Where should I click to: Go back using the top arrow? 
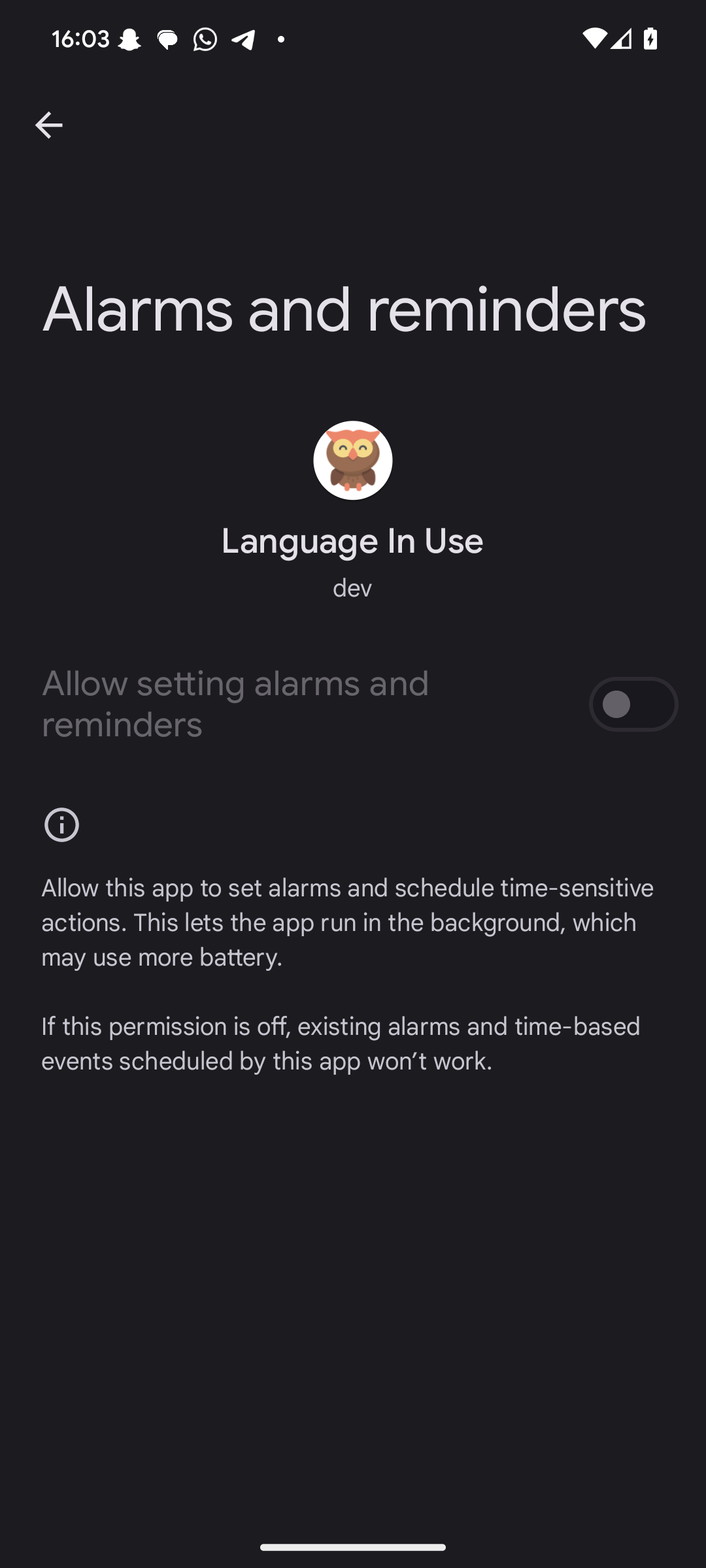click(x=48, y=125)
